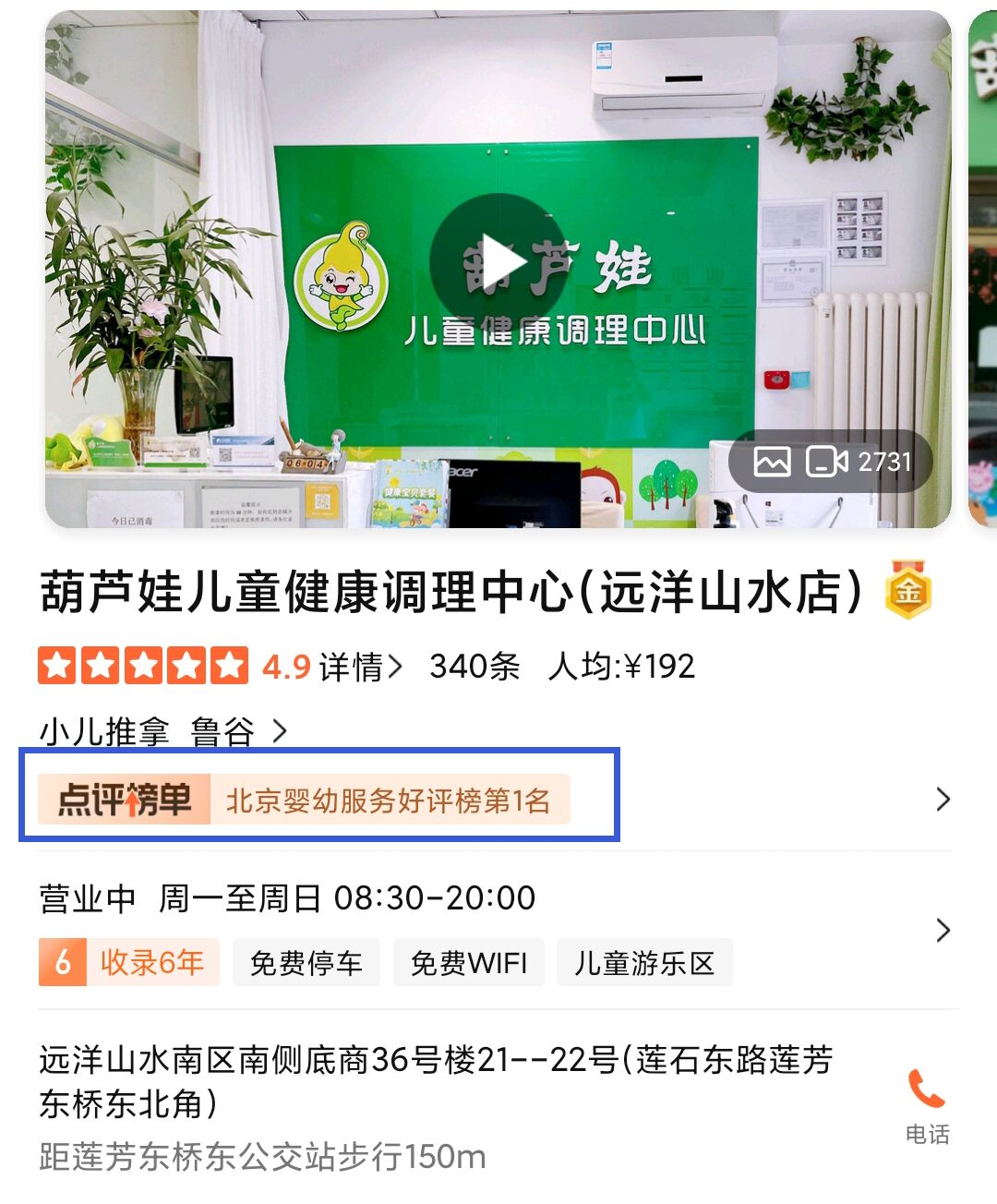Open the photo and video gallery with 2731 items

[x=831, y=462]
